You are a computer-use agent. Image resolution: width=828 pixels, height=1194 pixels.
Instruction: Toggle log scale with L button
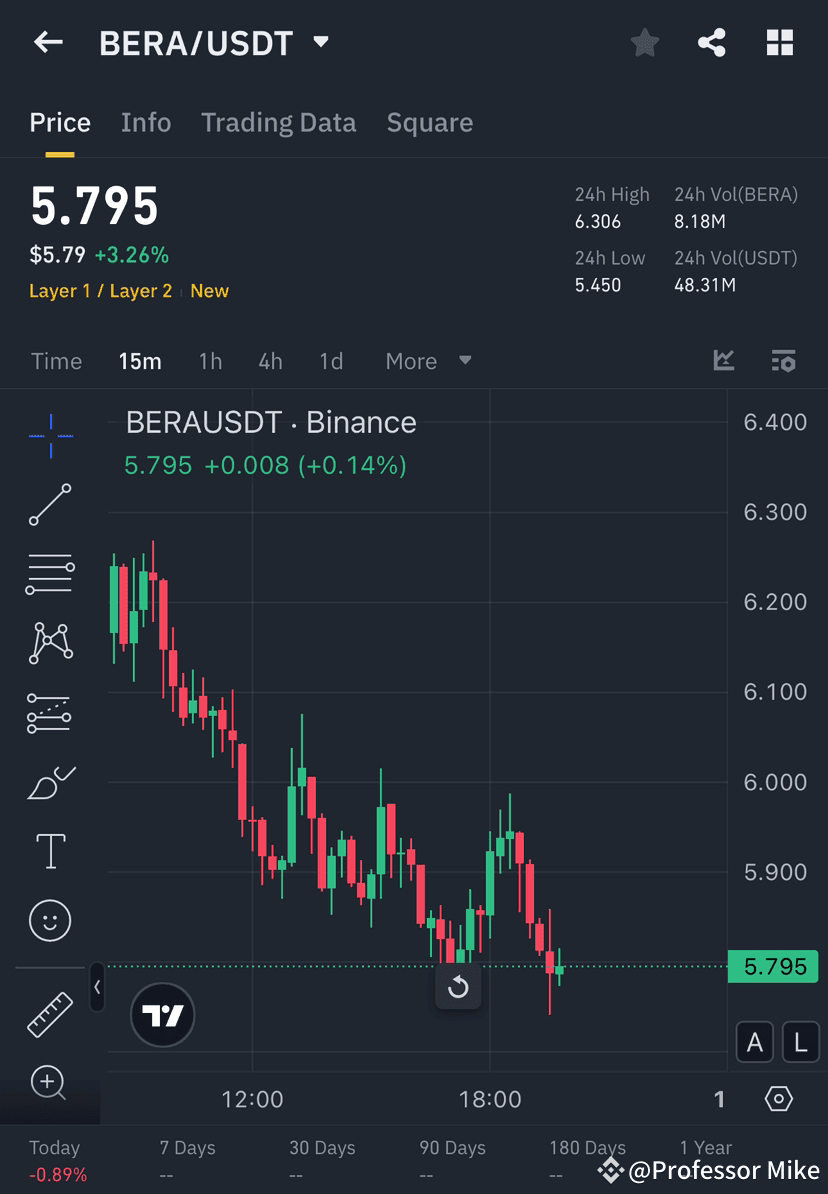tap(799, 1042)
